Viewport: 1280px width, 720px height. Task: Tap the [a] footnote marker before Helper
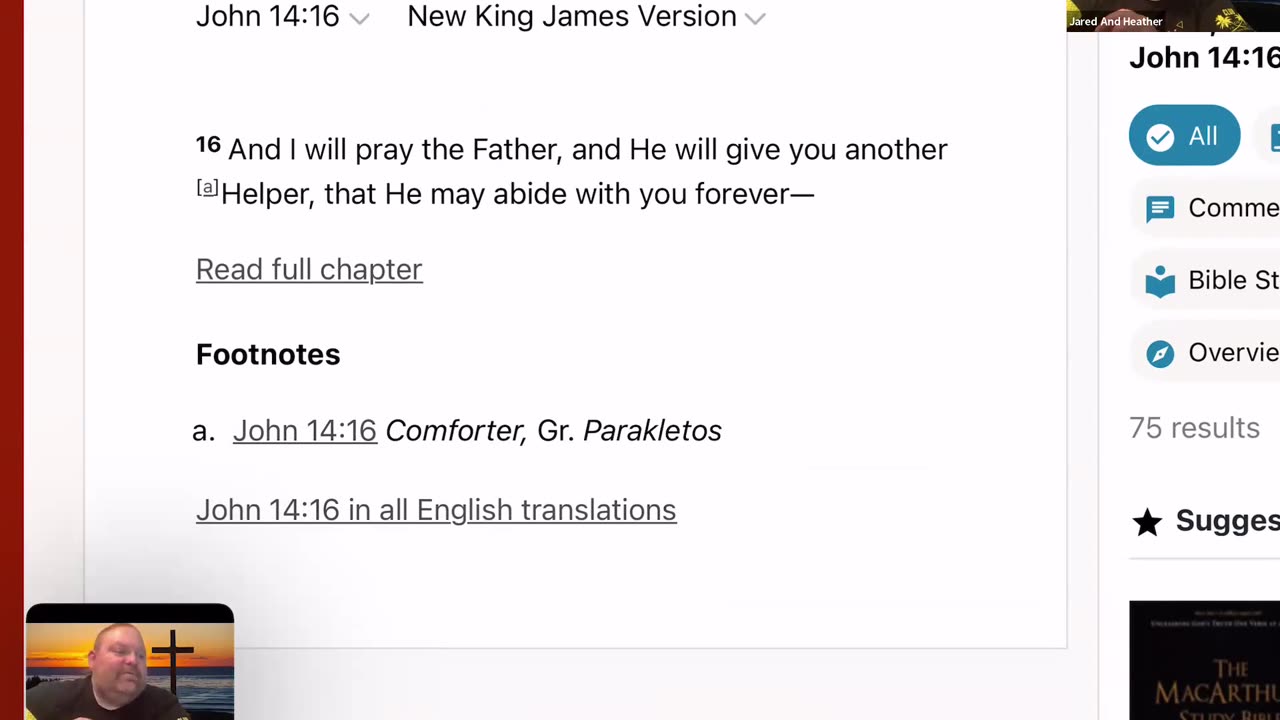pyautogui.click(x=207, y=188)
